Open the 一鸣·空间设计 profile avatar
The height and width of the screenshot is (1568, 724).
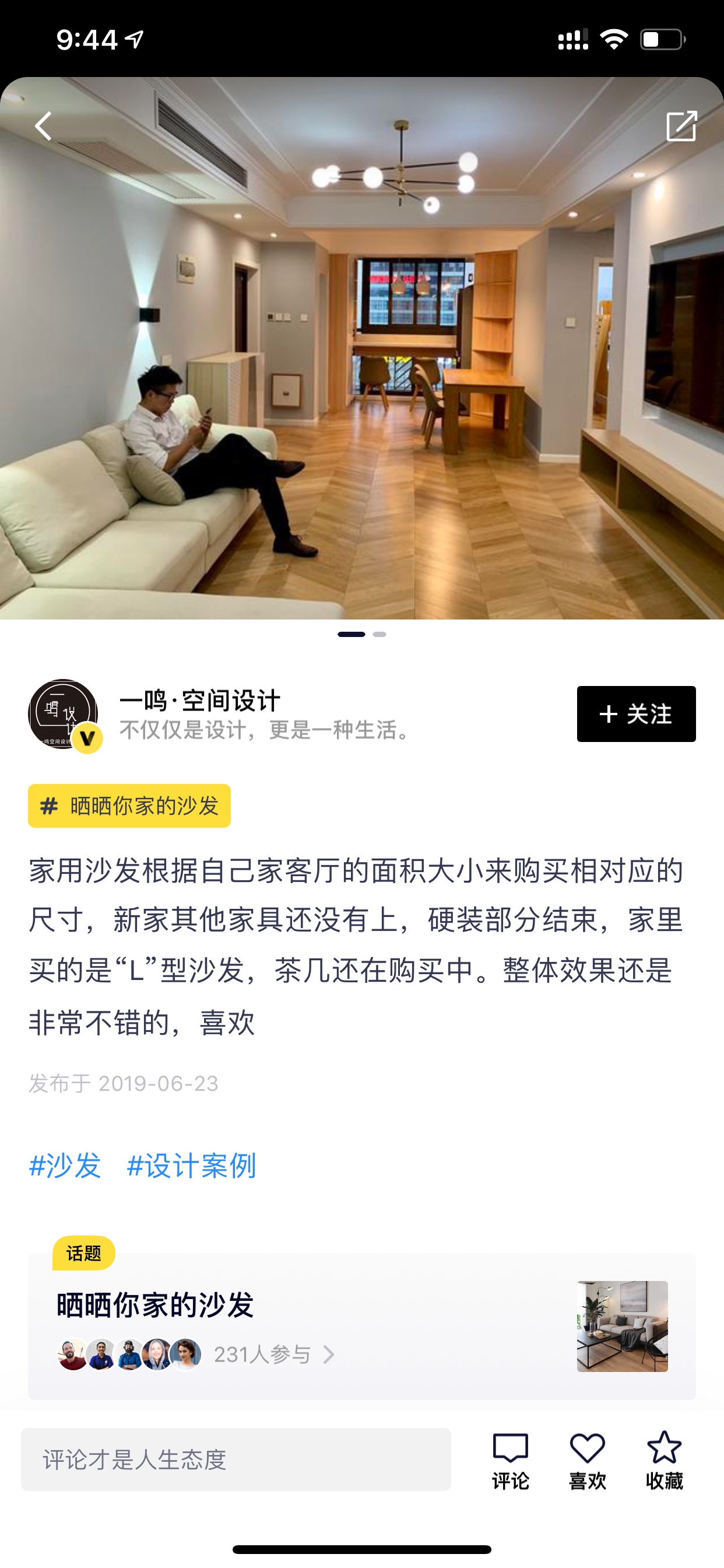[x=64, y=715]
